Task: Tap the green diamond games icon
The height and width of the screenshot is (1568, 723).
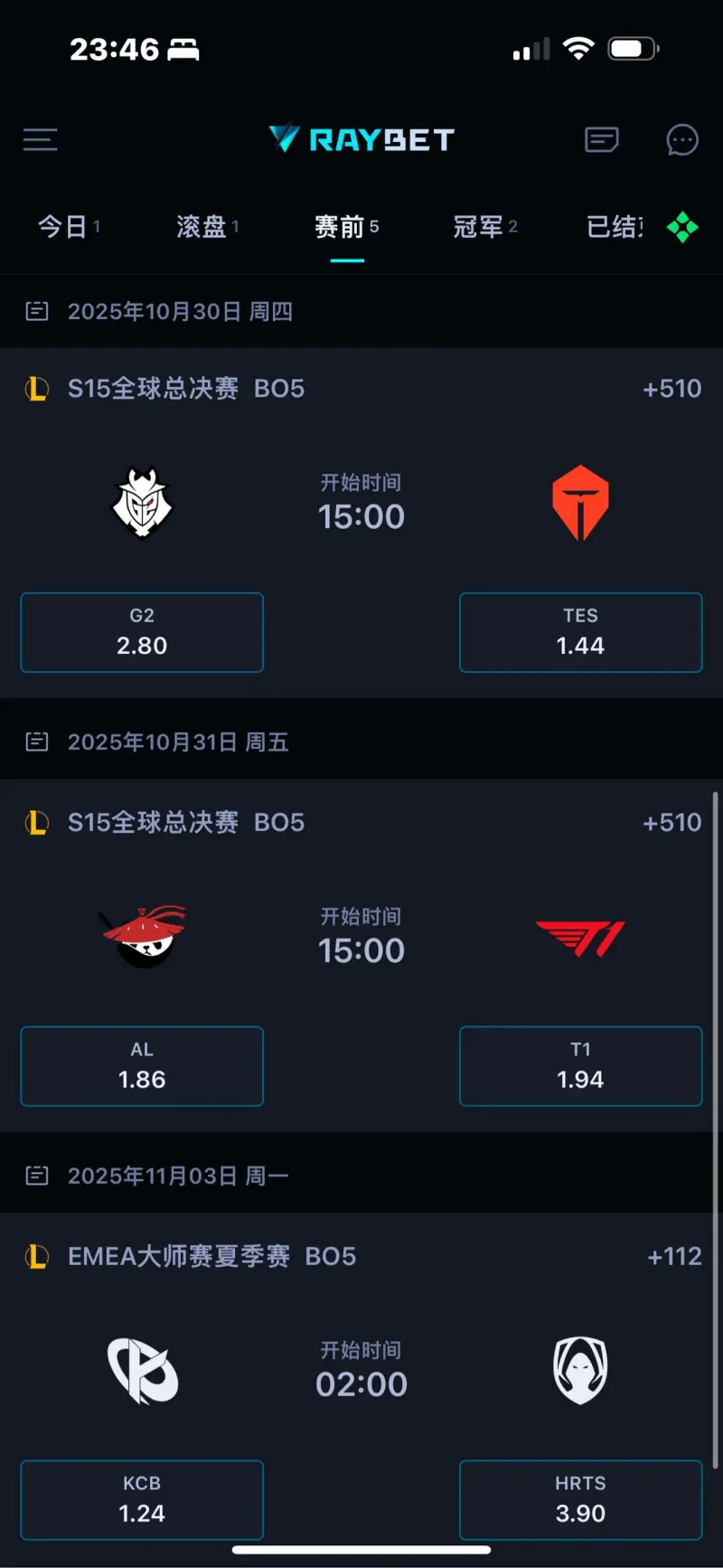Action: click(x=682, y=226)
